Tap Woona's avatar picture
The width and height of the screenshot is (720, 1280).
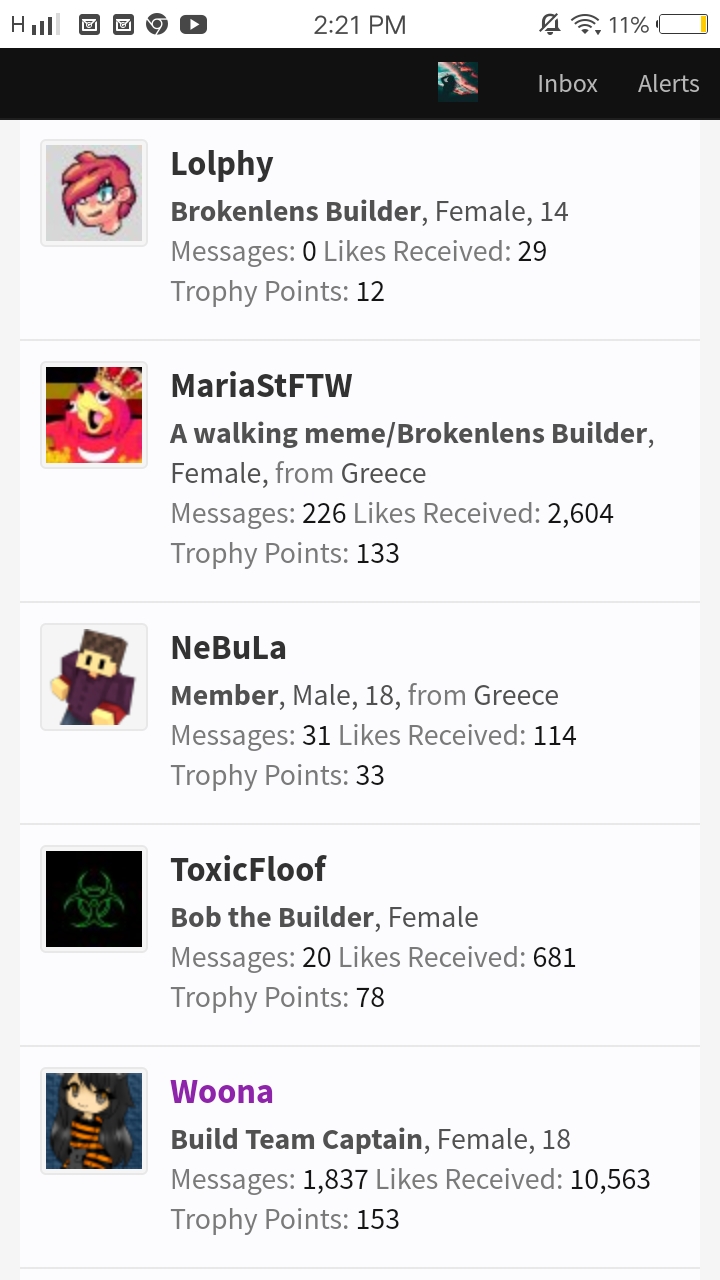coord(94,1121)
